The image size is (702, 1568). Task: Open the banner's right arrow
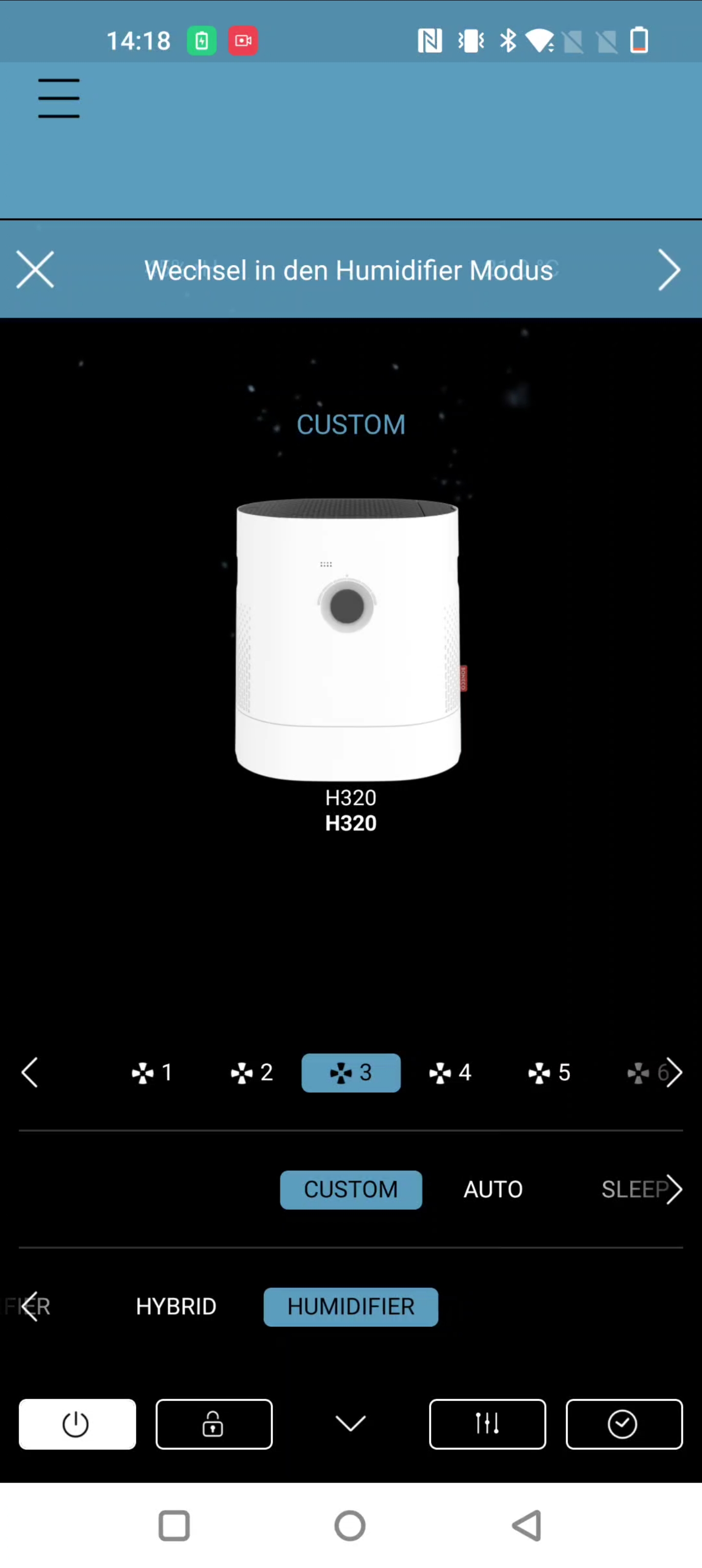click(x=668, y=270)
